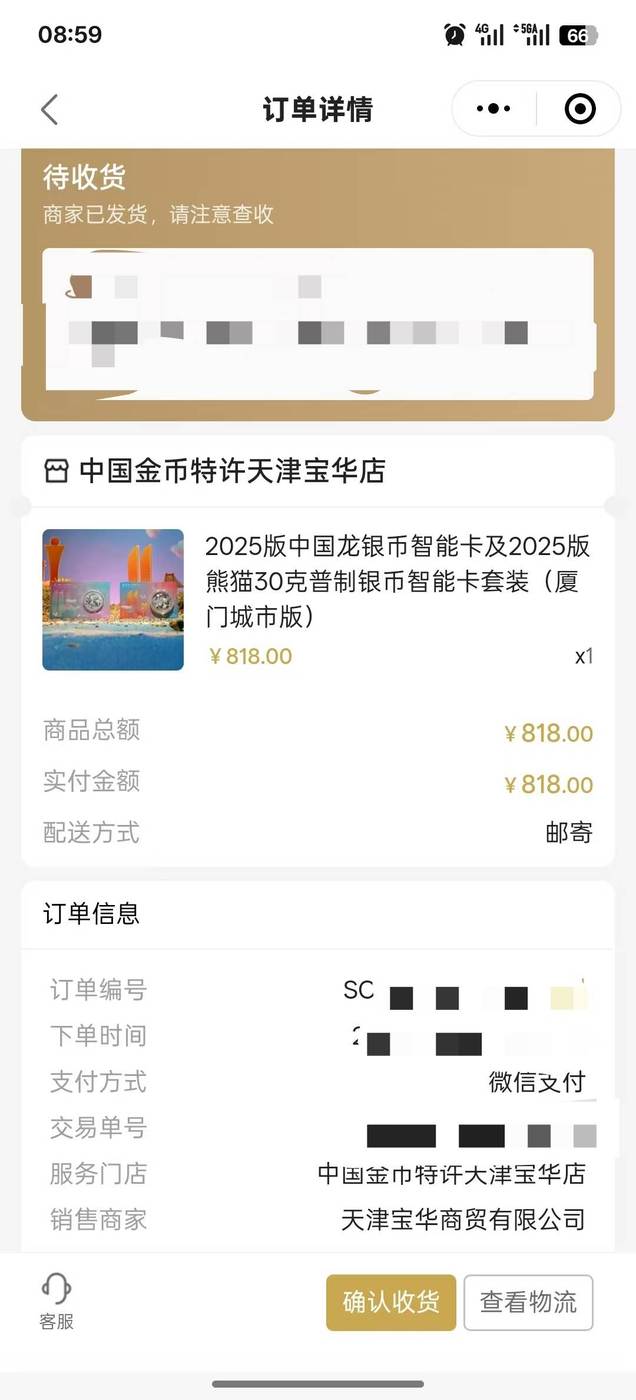Tap 确认收货 to confirm receipt
The width and height of the screenshot is (636, 1400).
pyautogui.click(x=391, y=1302)
